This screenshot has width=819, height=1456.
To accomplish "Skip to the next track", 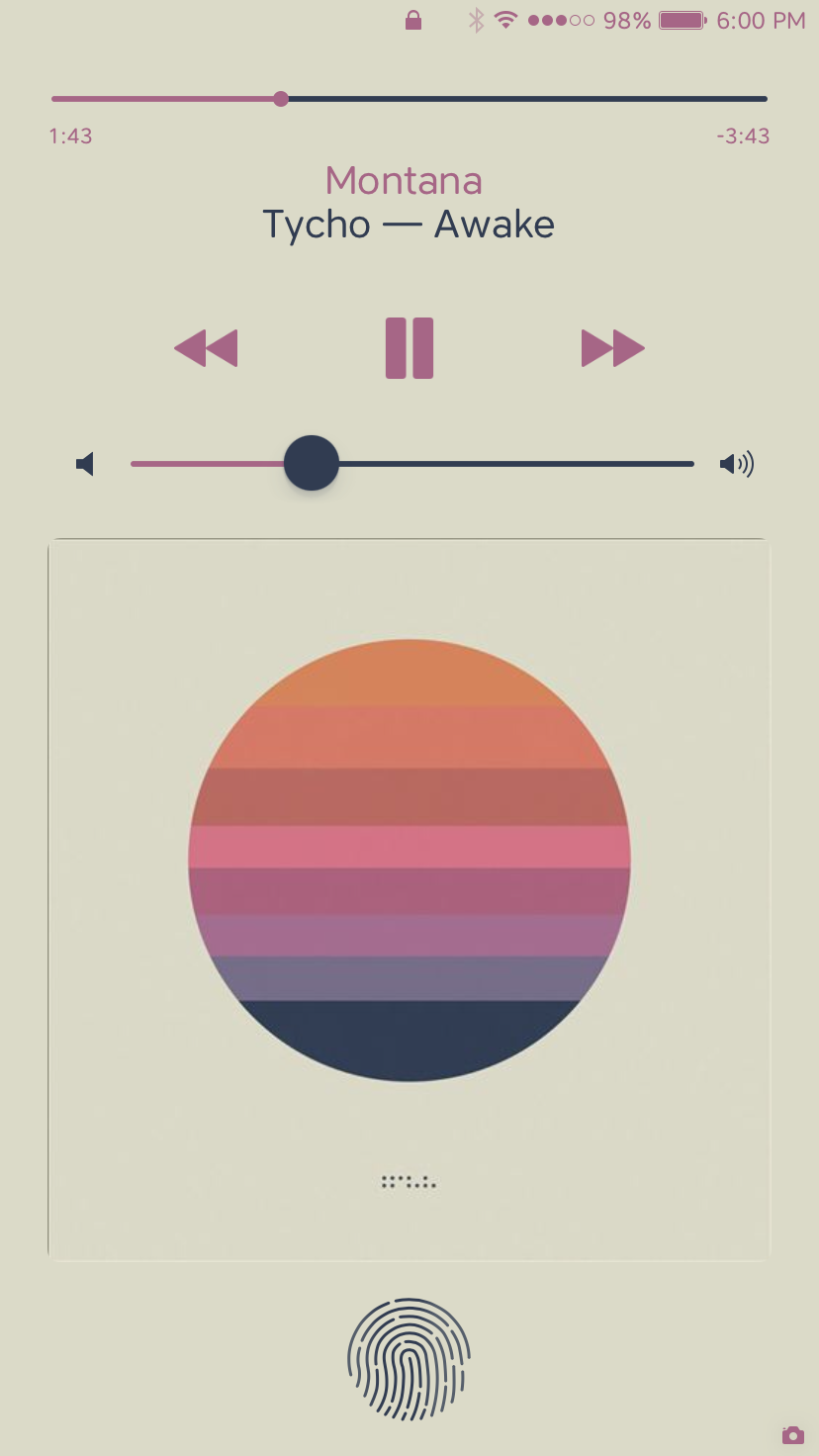I will point(613,348).
